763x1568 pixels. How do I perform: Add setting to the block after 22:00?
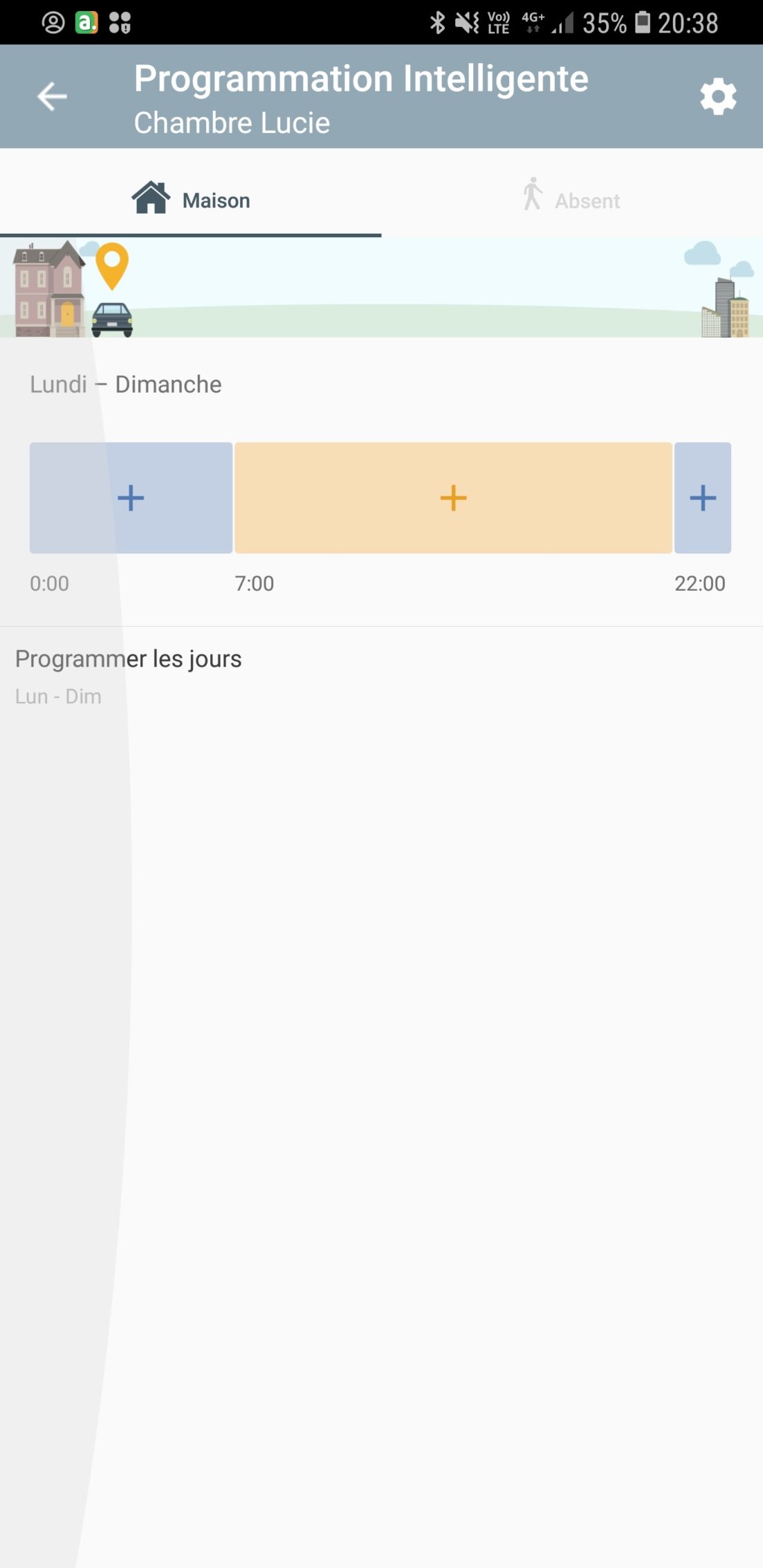703,498
